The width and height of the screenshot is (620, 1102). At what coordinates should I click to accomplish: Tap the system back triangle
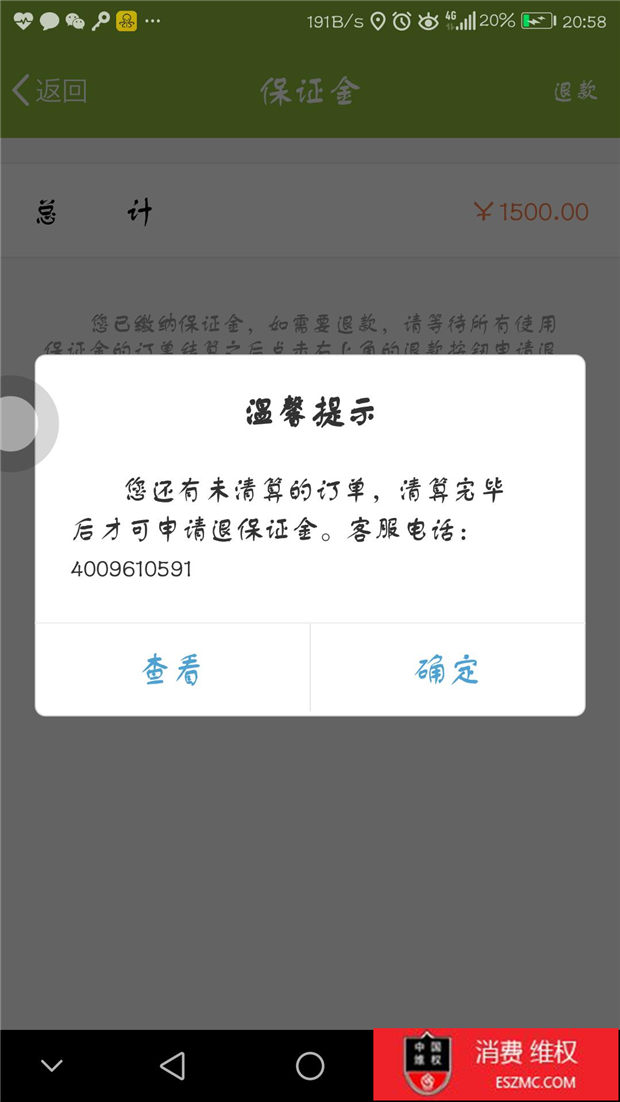(173, 1065)
